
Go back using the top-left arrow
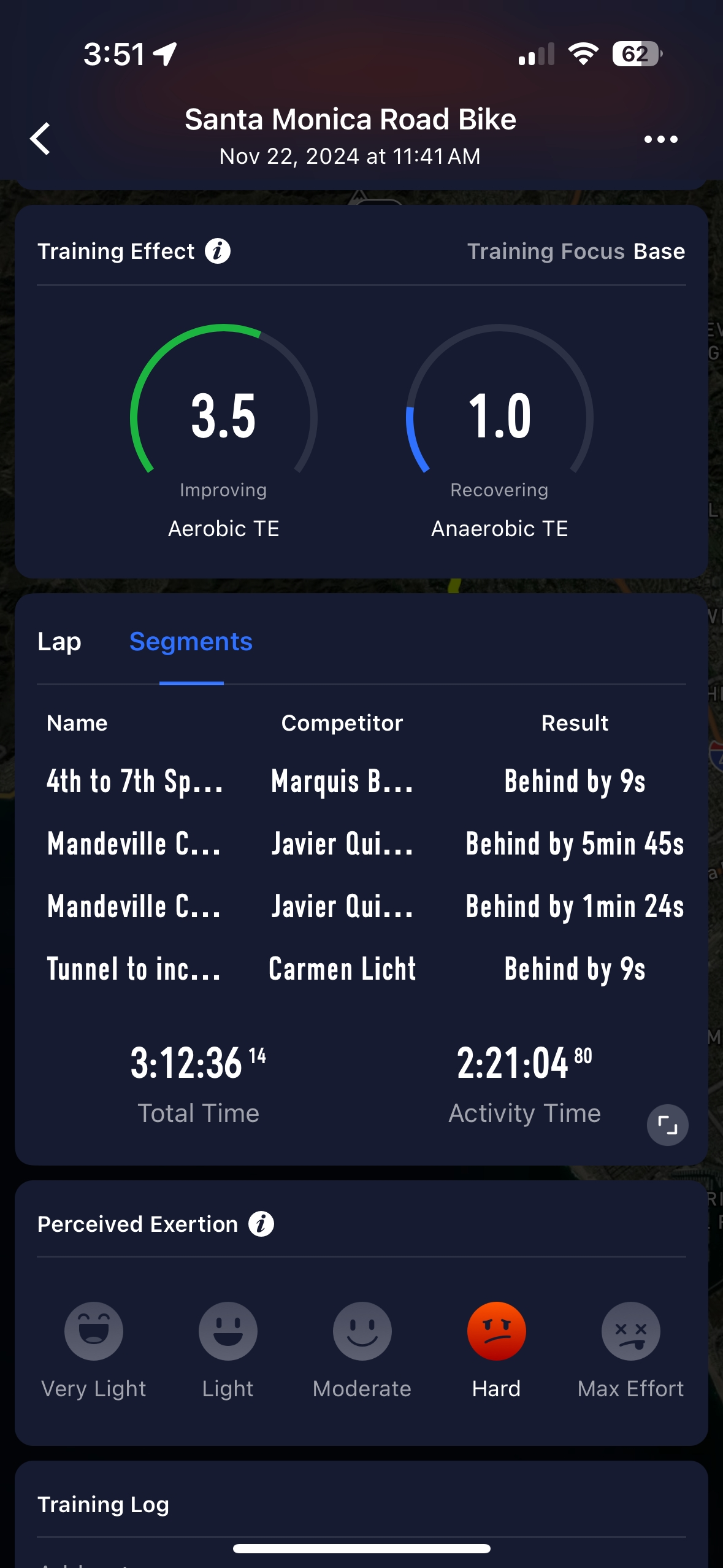[x=40, y=139]
